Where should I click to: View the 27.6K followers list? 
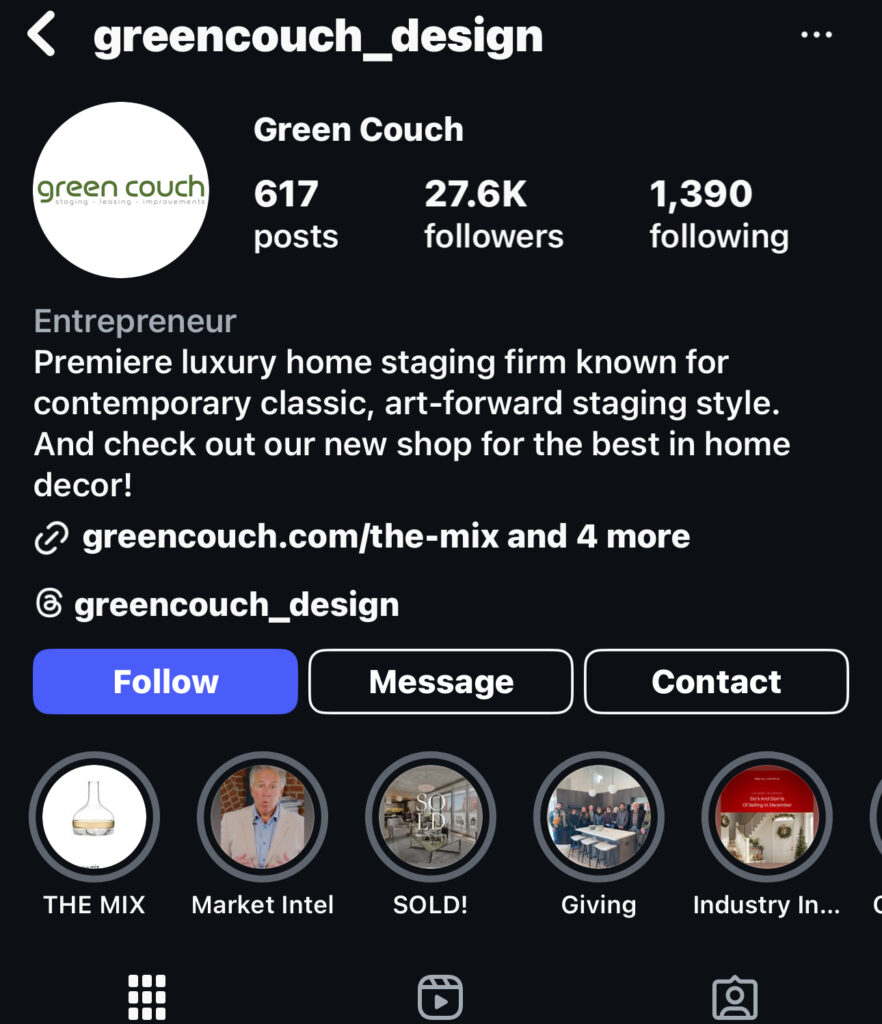pos(493,214)
